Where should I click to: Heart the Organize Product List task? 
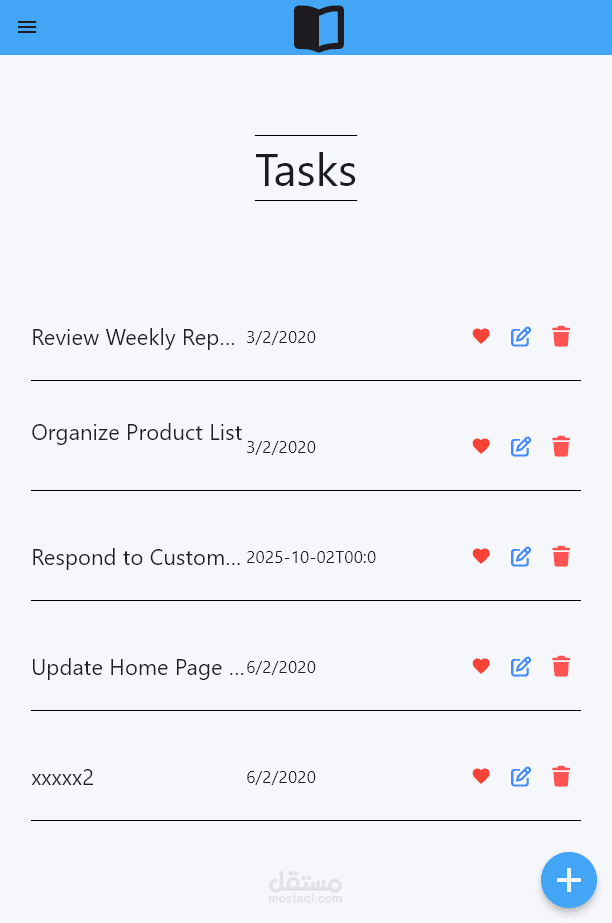[x=481, y=447]
